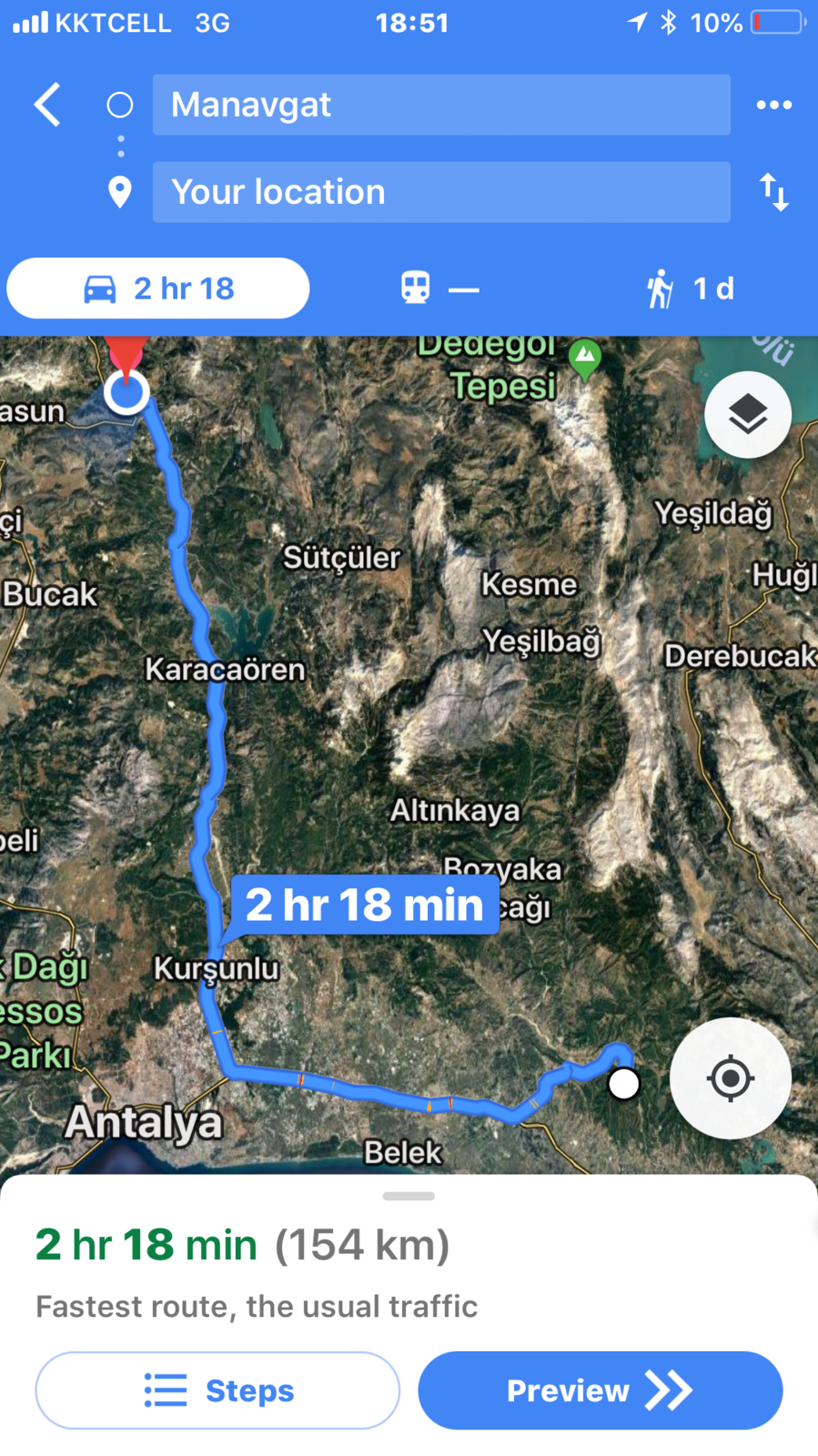Switch to walking mode 1 d
Viewport: 818px width, 1456px height.
click(x=690, y=288)
